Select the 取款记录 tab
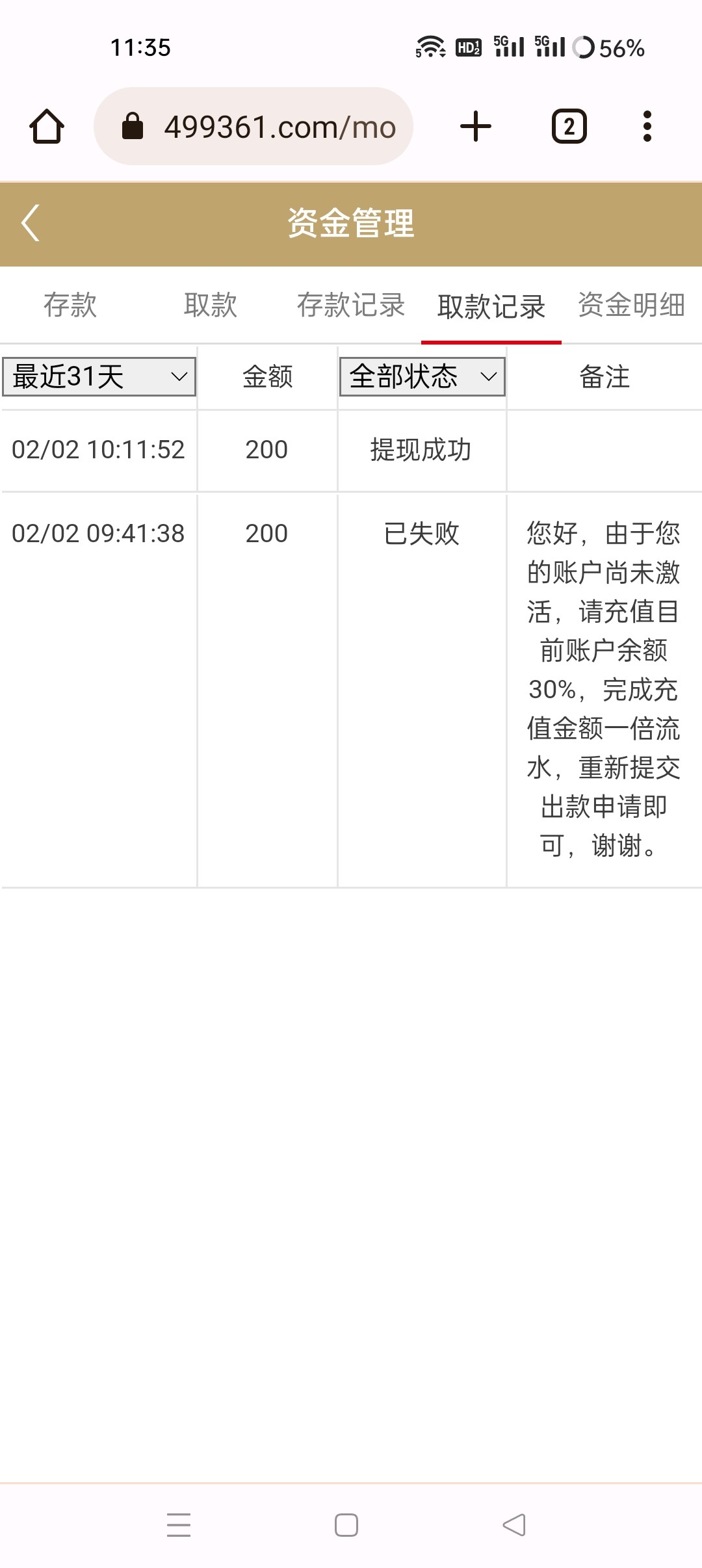The image size is (702, 1568). 491,306
